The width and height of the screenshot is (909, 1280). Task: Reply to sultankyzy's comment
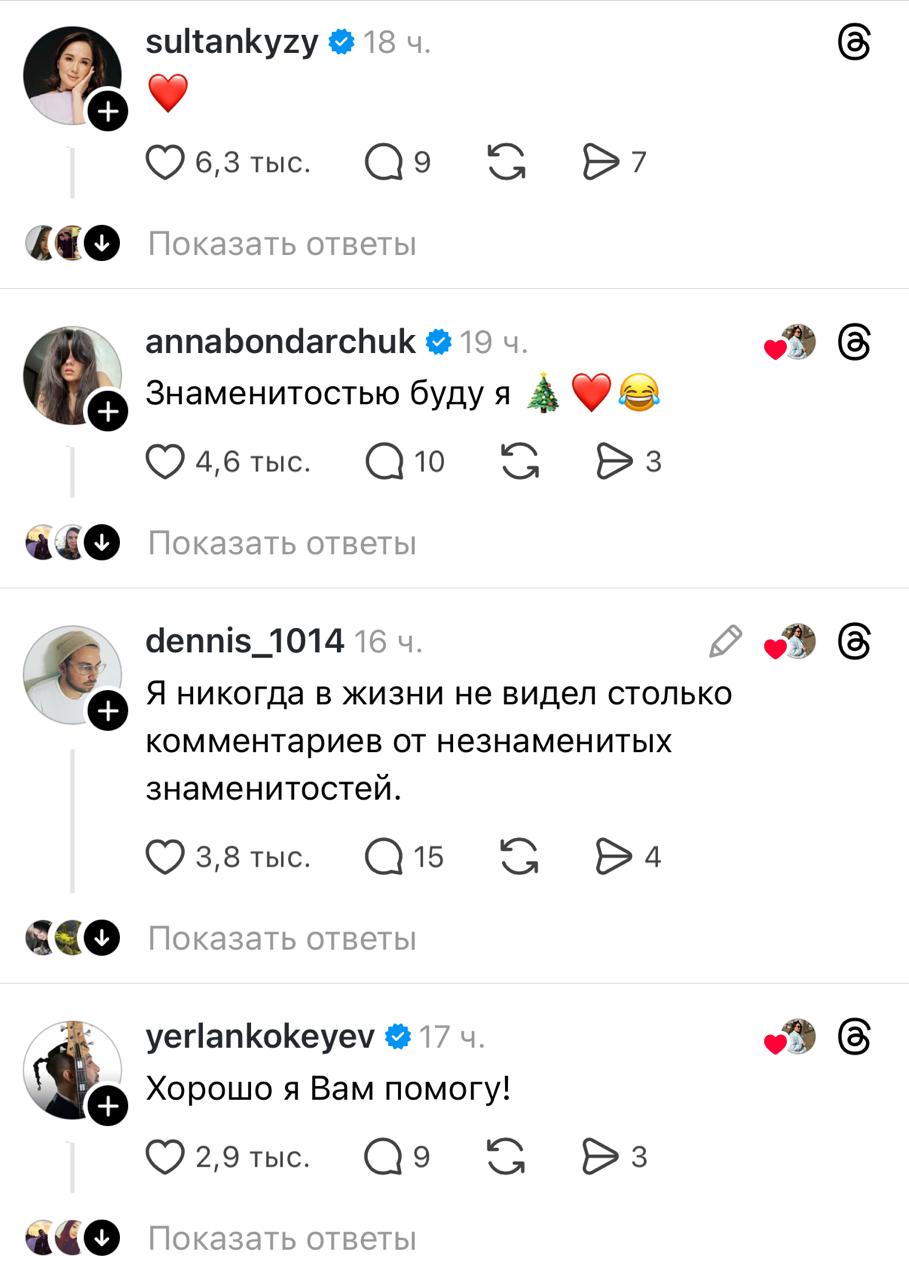pos(383,162)
